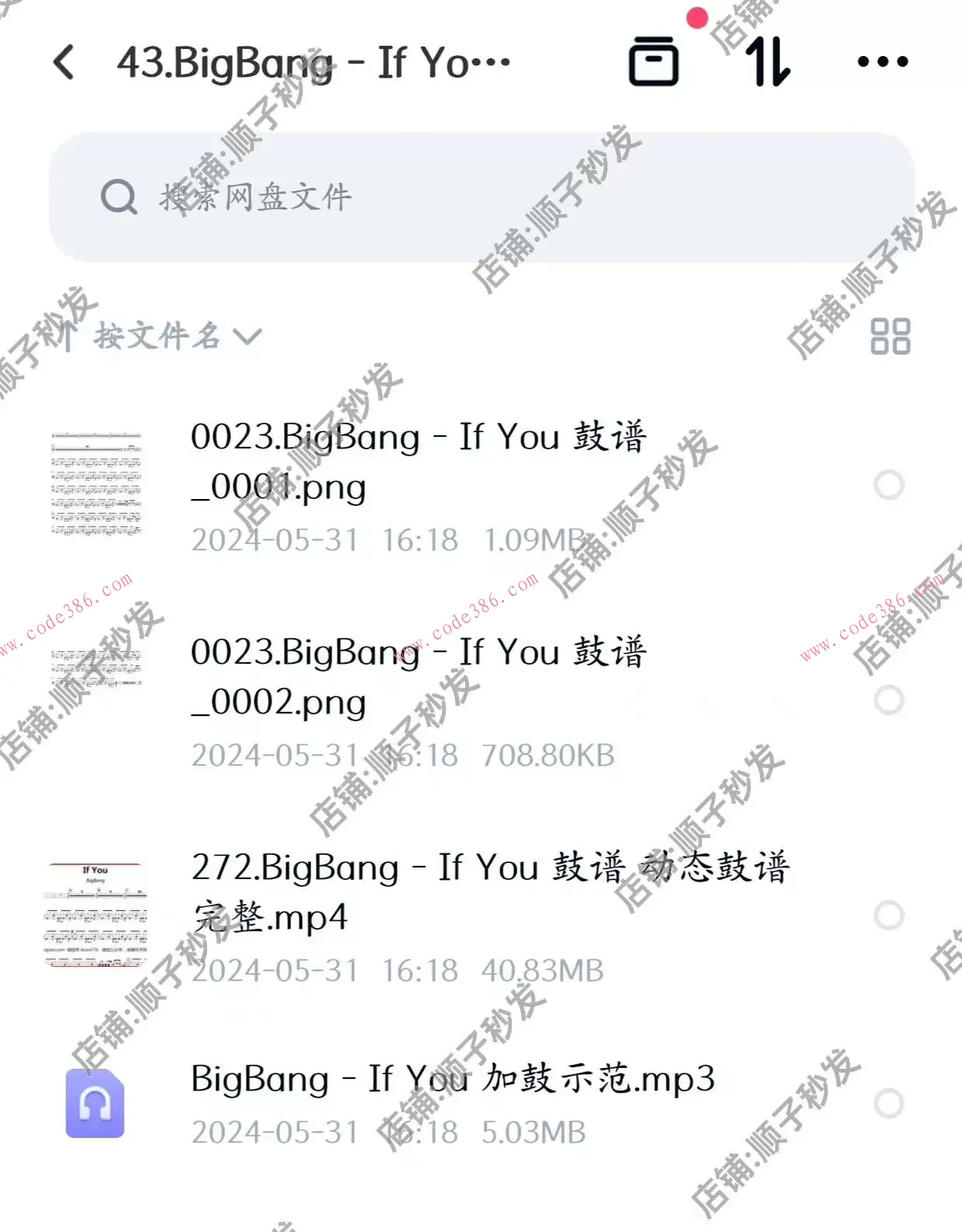Select the checkbox for the 加鼓示范 mp3
The width and height of the screenshot is (962, 1232).
[x=889, y=1102]
